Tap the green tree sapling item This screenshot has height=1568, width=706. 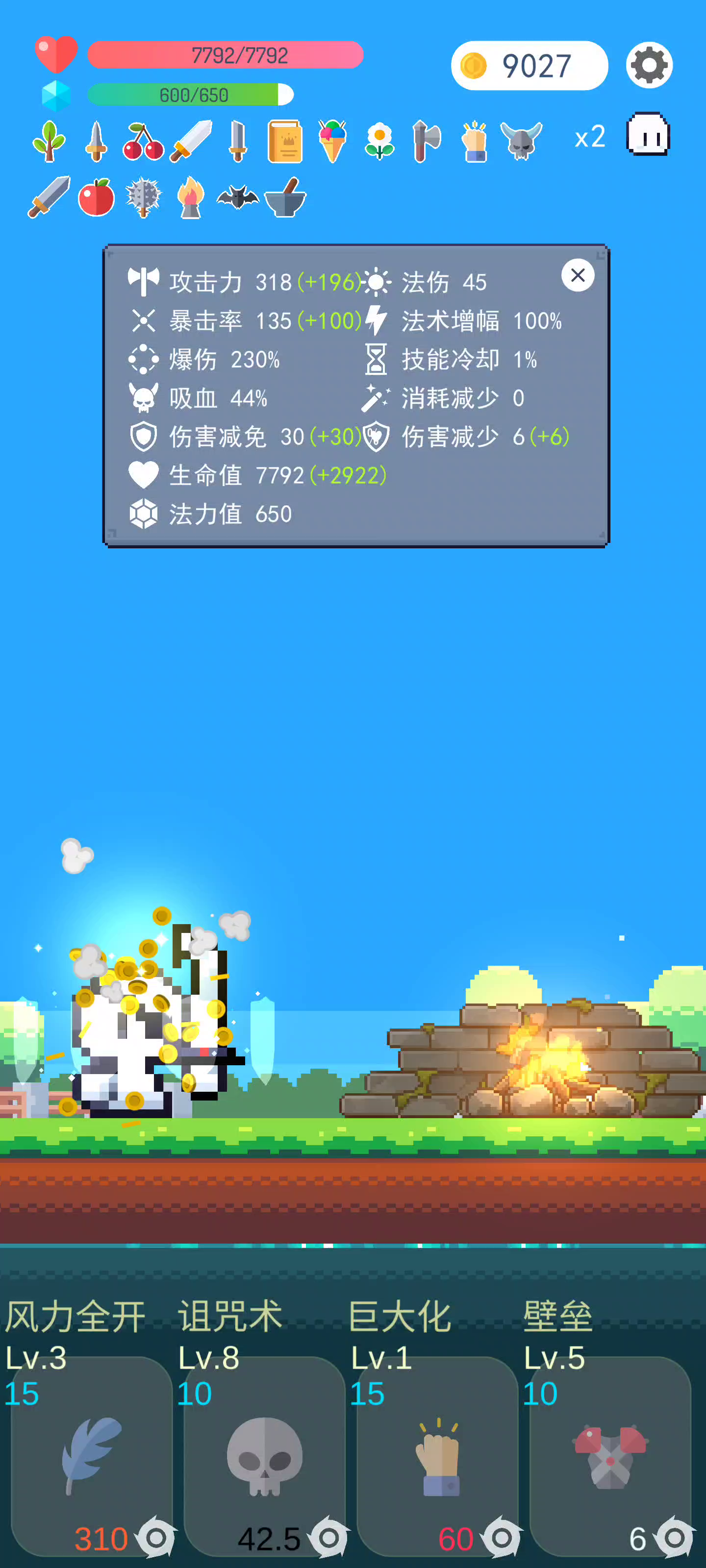49,141
